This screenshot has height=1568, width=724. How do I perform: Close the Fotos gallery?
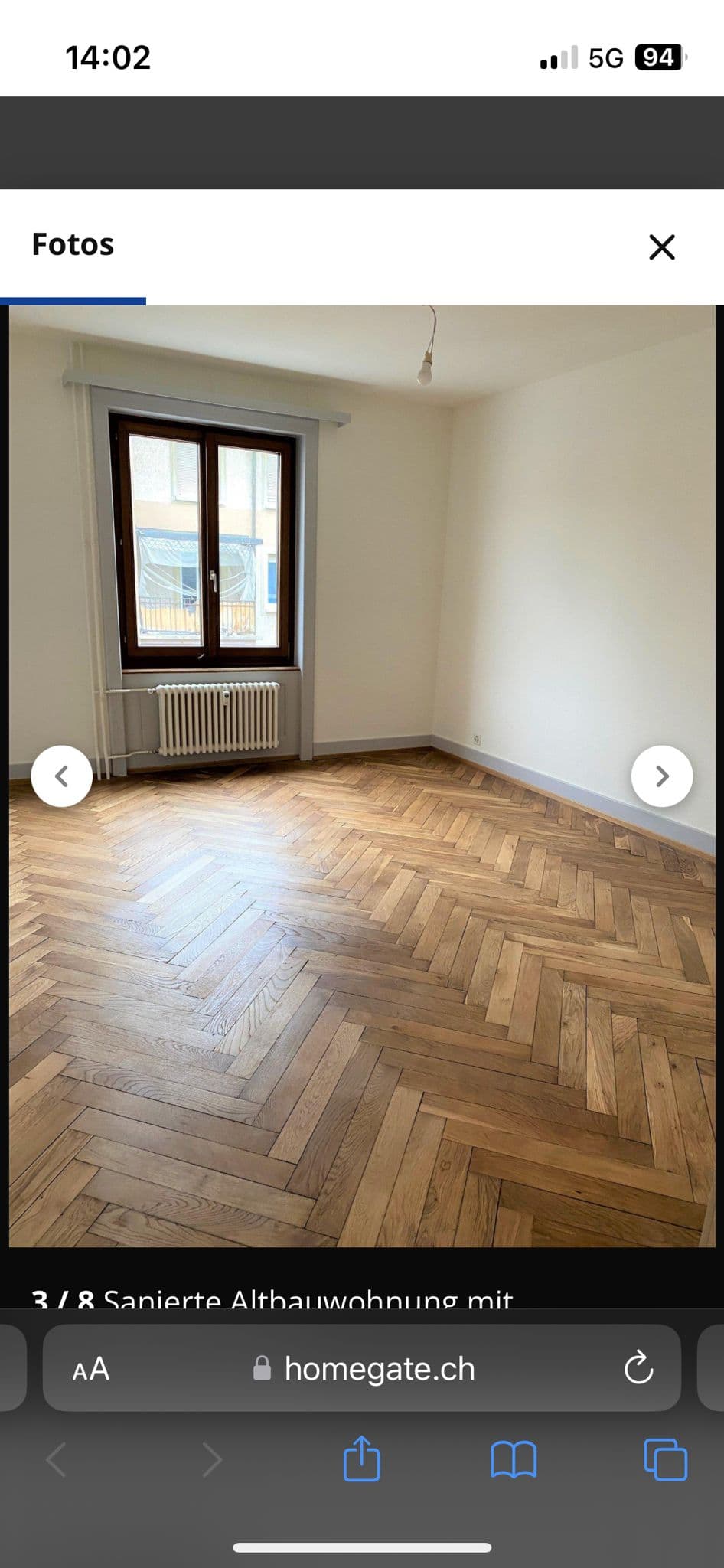[661, 247]
